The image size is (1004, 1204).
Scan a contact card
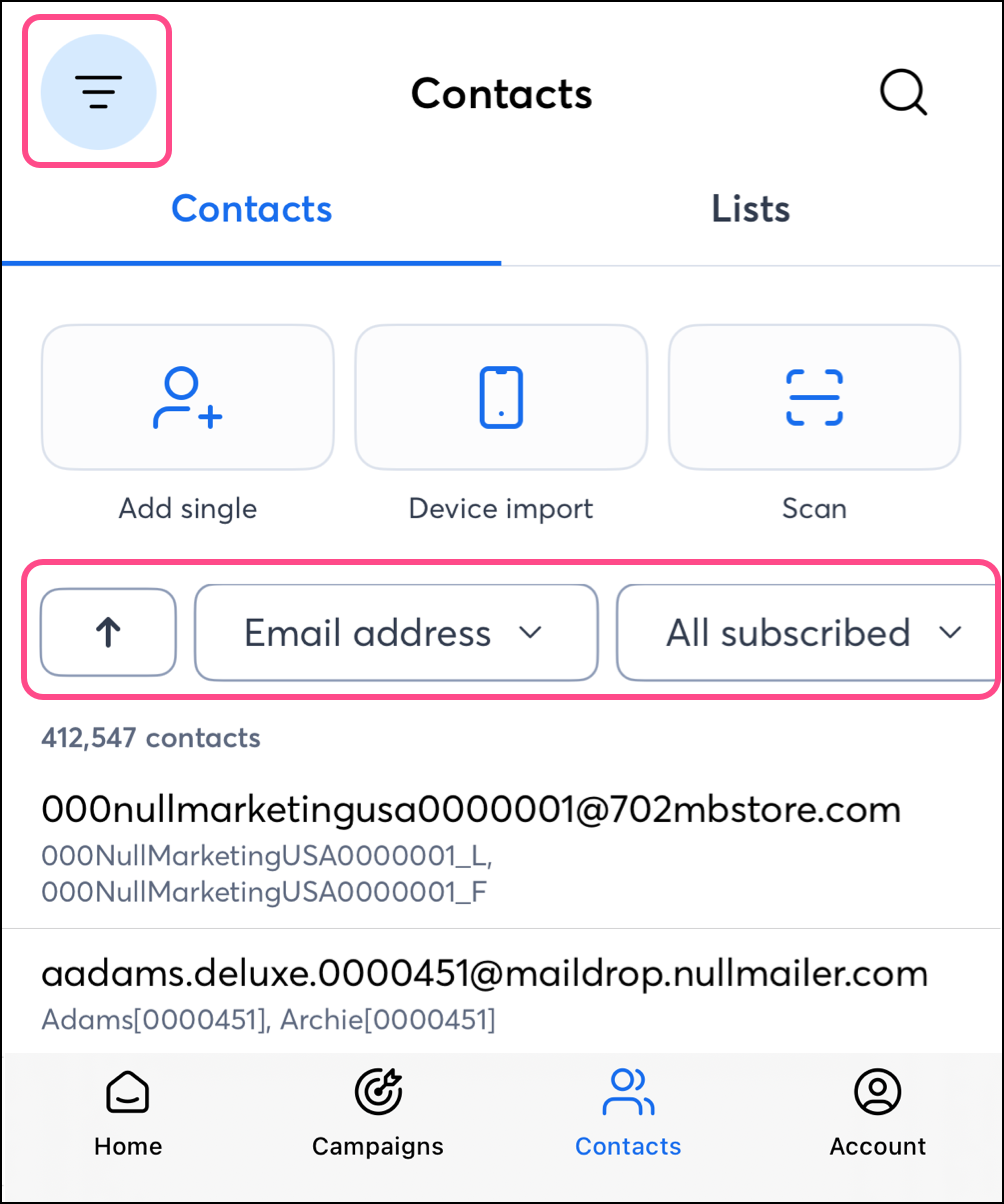tap(814, 399)
